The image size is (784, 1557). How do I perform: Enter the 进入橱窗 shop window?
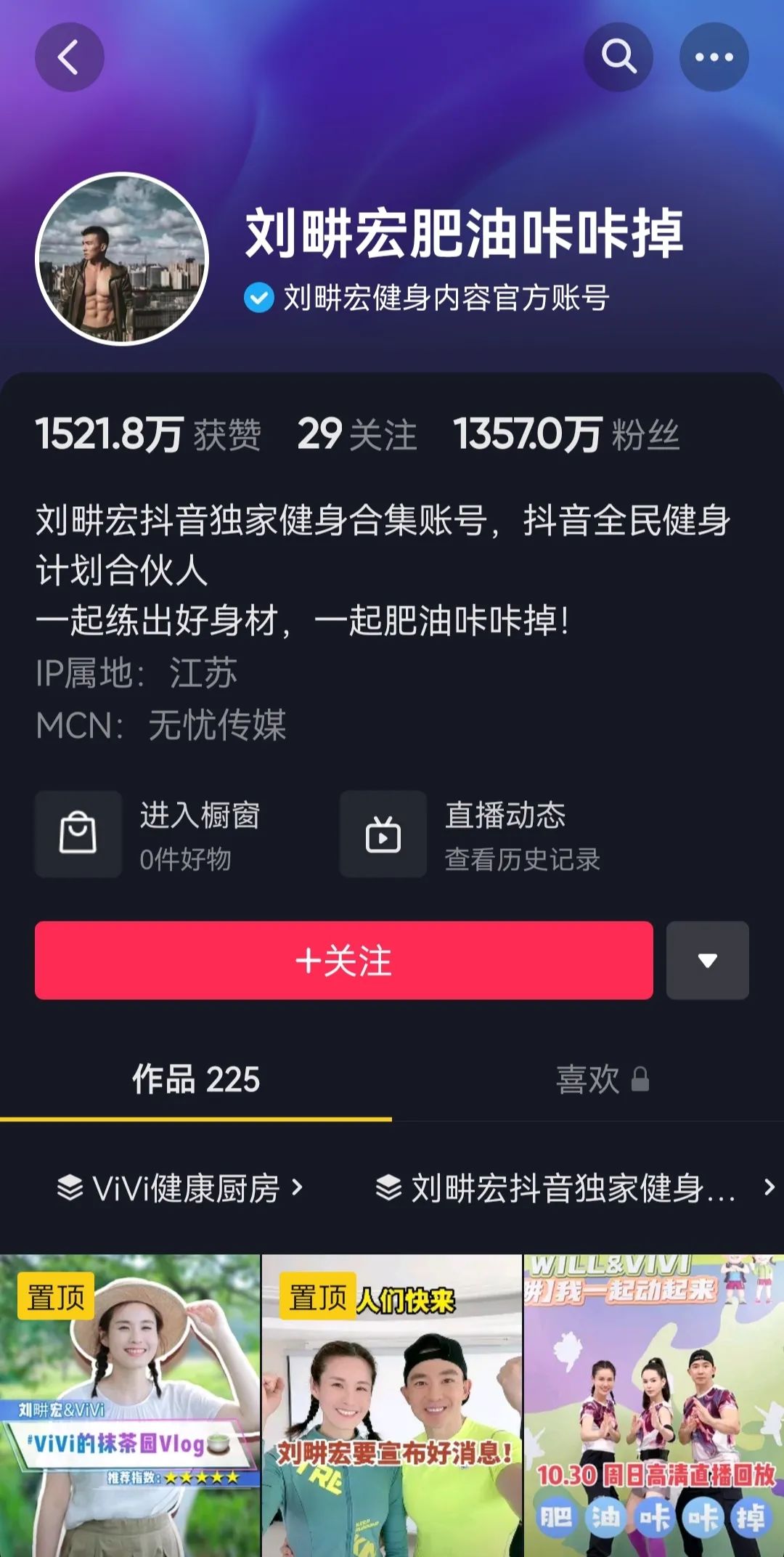coord(149,834)
